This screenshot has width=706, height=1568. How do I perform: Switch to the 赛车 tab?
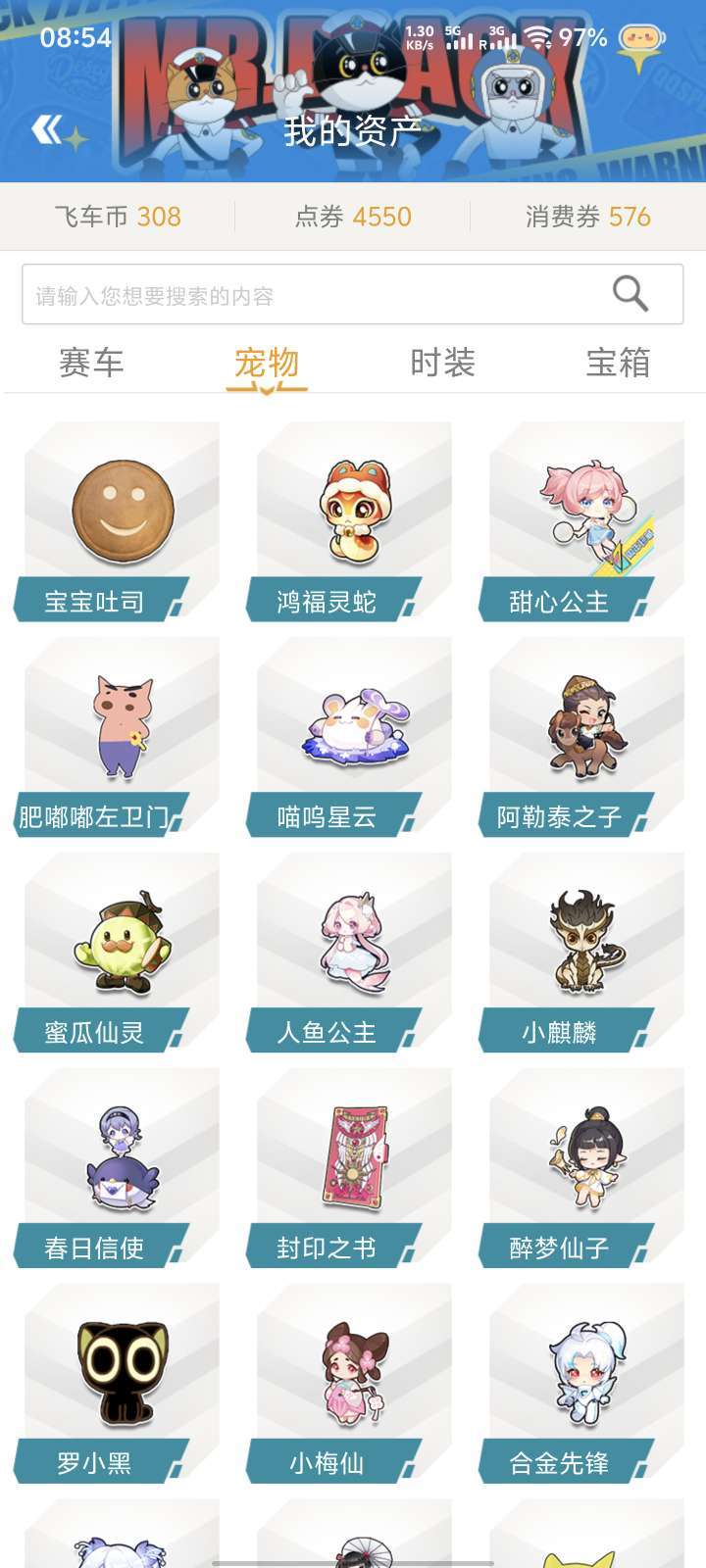(91, 364)
